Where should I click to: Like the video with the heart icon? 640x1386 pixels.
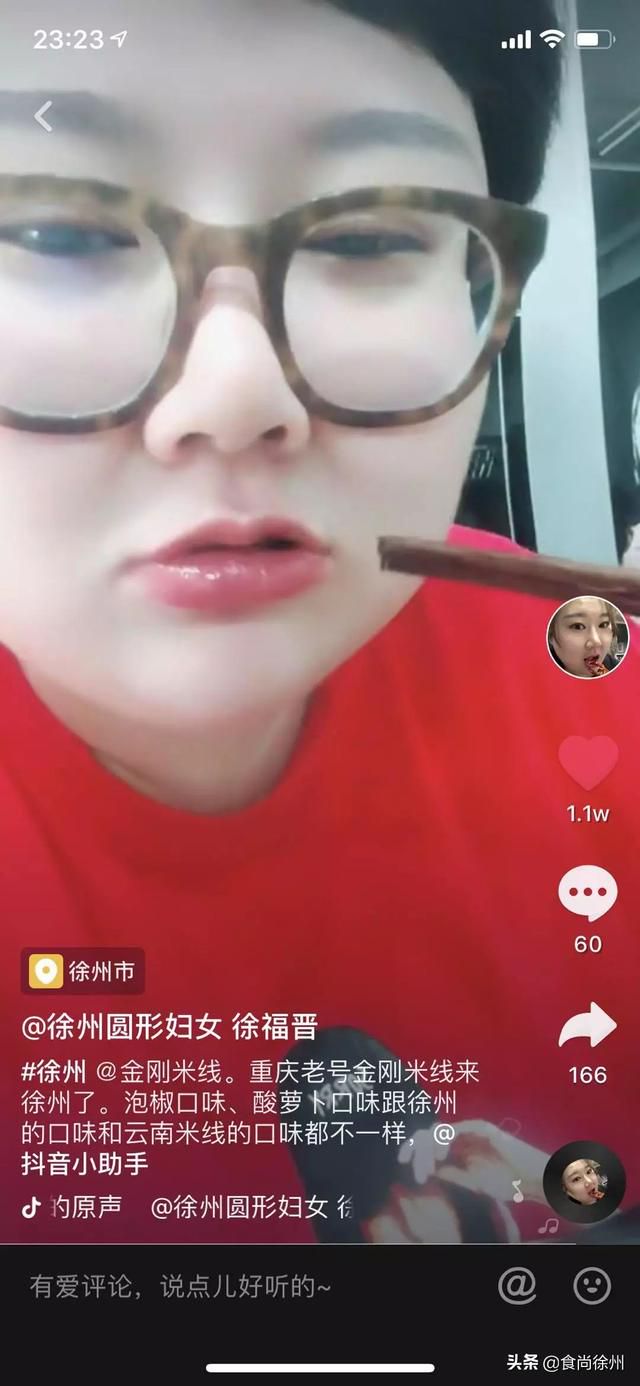pyautogui.click(x=588, y=763)
